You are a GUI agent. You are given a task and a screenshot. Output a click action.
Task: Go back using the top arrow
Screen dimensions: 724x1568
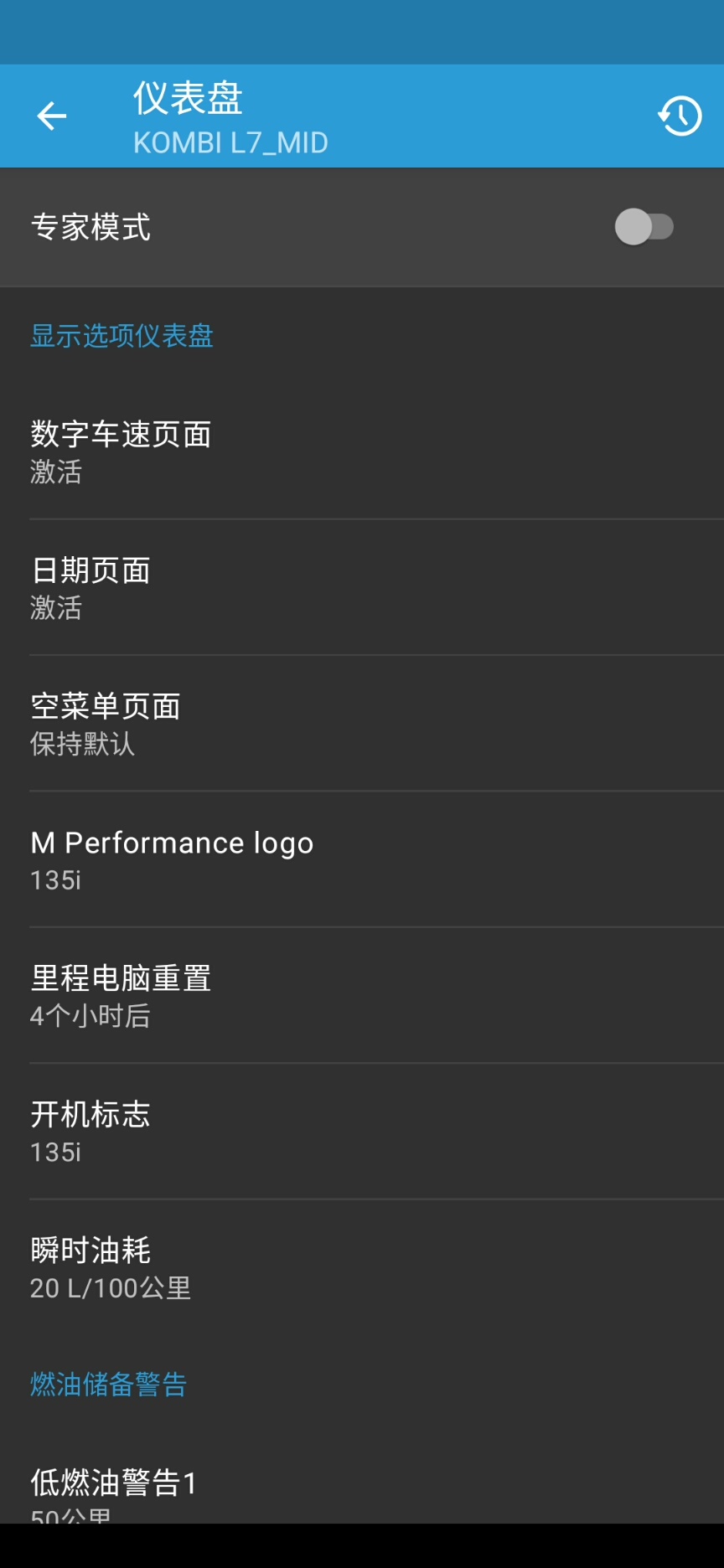coord(52,116)
